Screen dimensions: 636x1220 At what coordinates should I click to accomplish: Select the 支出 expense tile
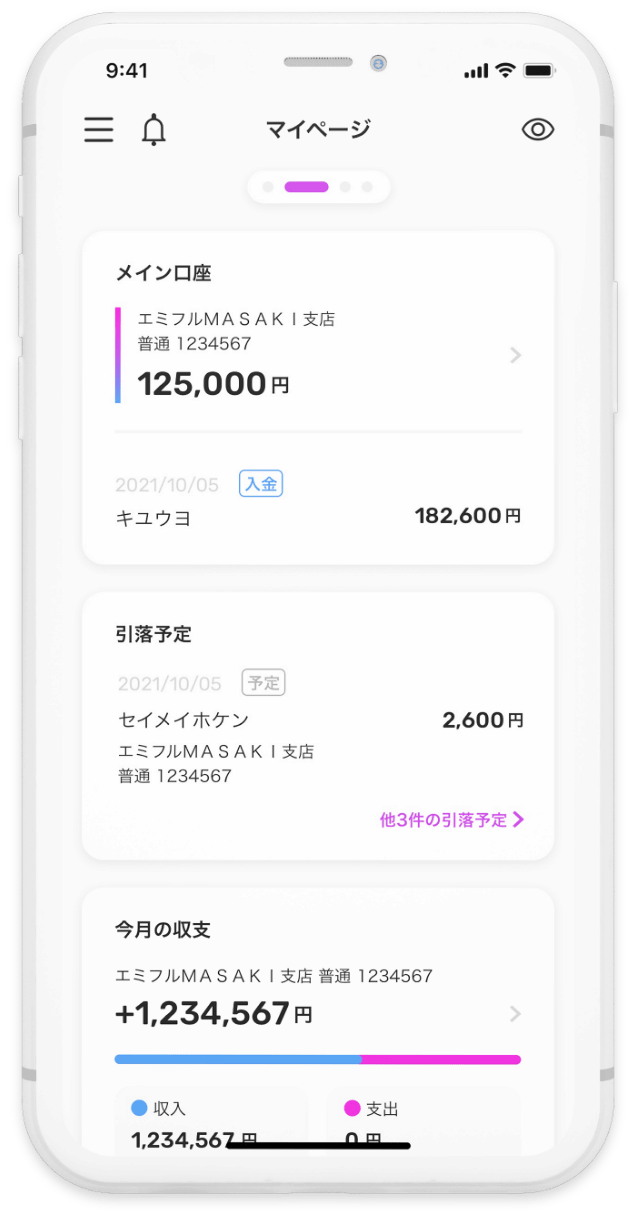pos(422,1122)
